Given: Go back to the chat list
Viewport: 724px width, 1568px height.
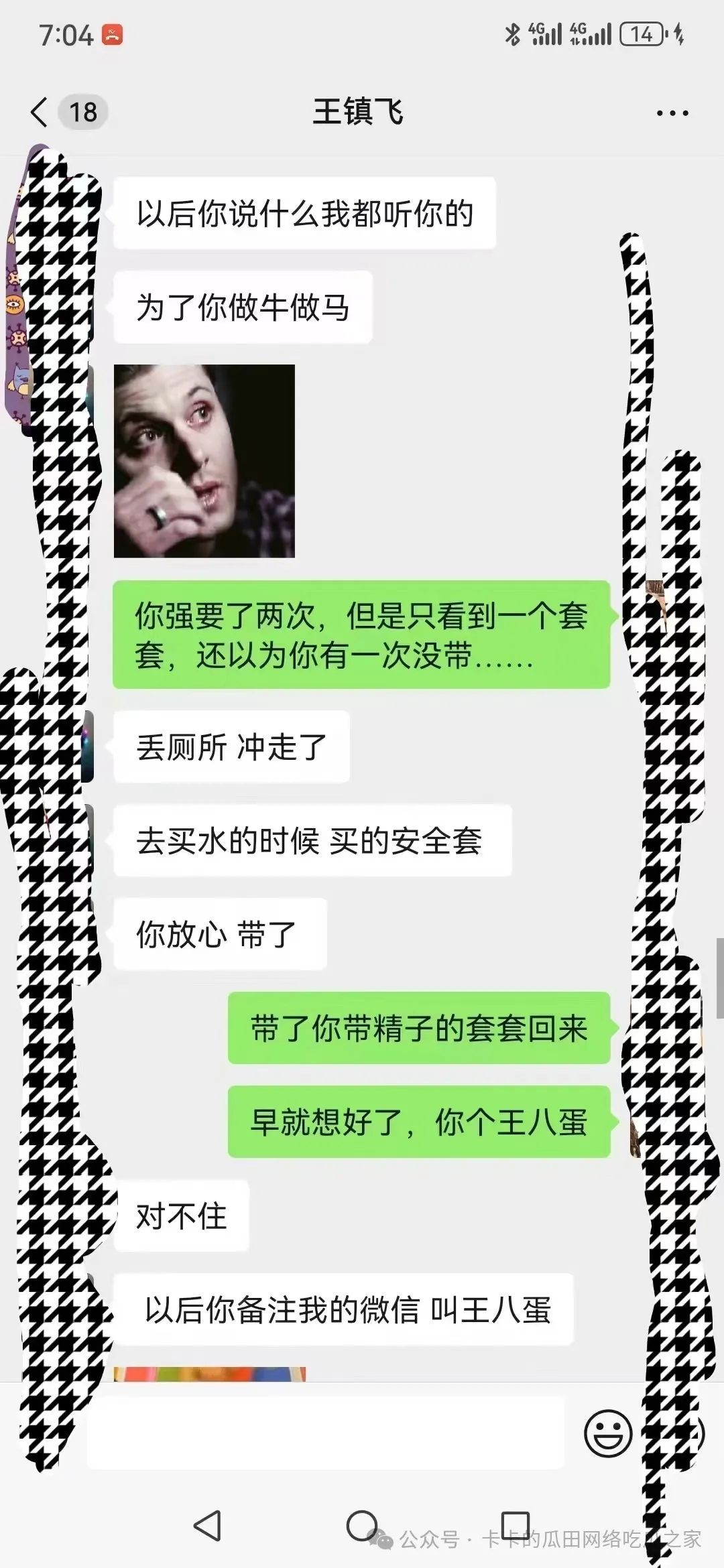Looking at the screenshot, I should 40,112.
